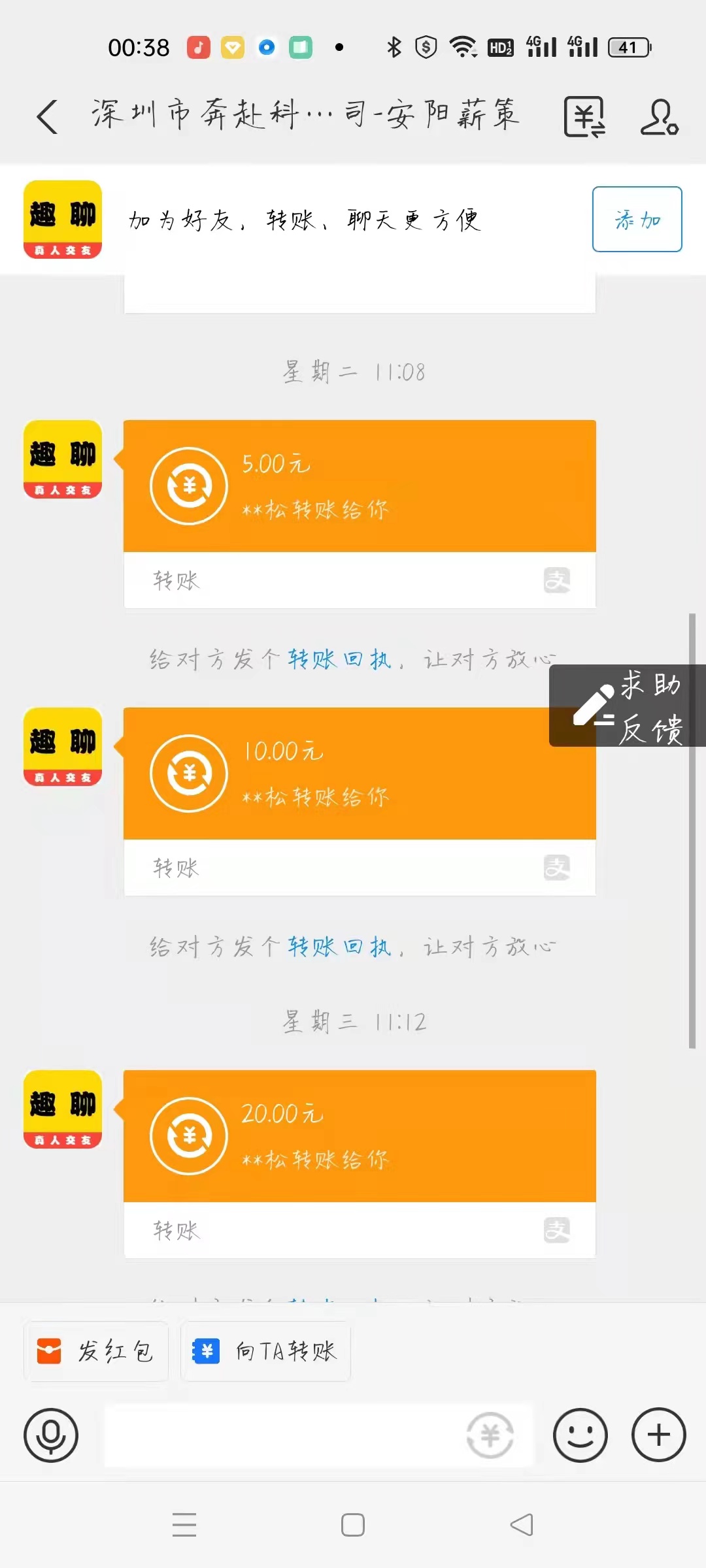This screenshot has width=706, height=1568.
Task: Tap the home button in the navigation bar
Action: (x=352, y=1526)
